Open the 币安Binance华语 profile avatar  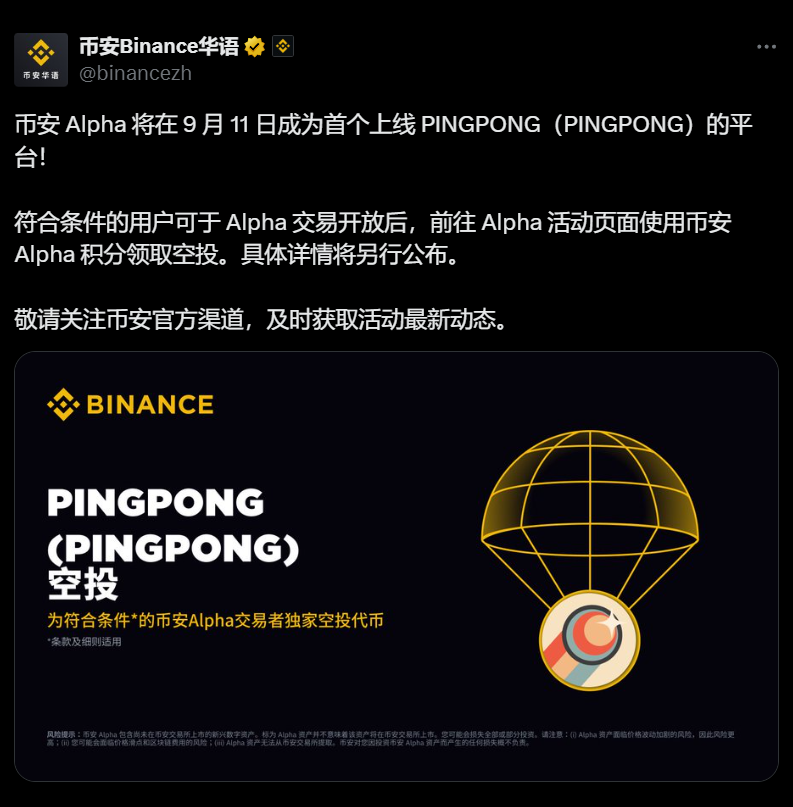pyautogui.click(x=41, y=60)
